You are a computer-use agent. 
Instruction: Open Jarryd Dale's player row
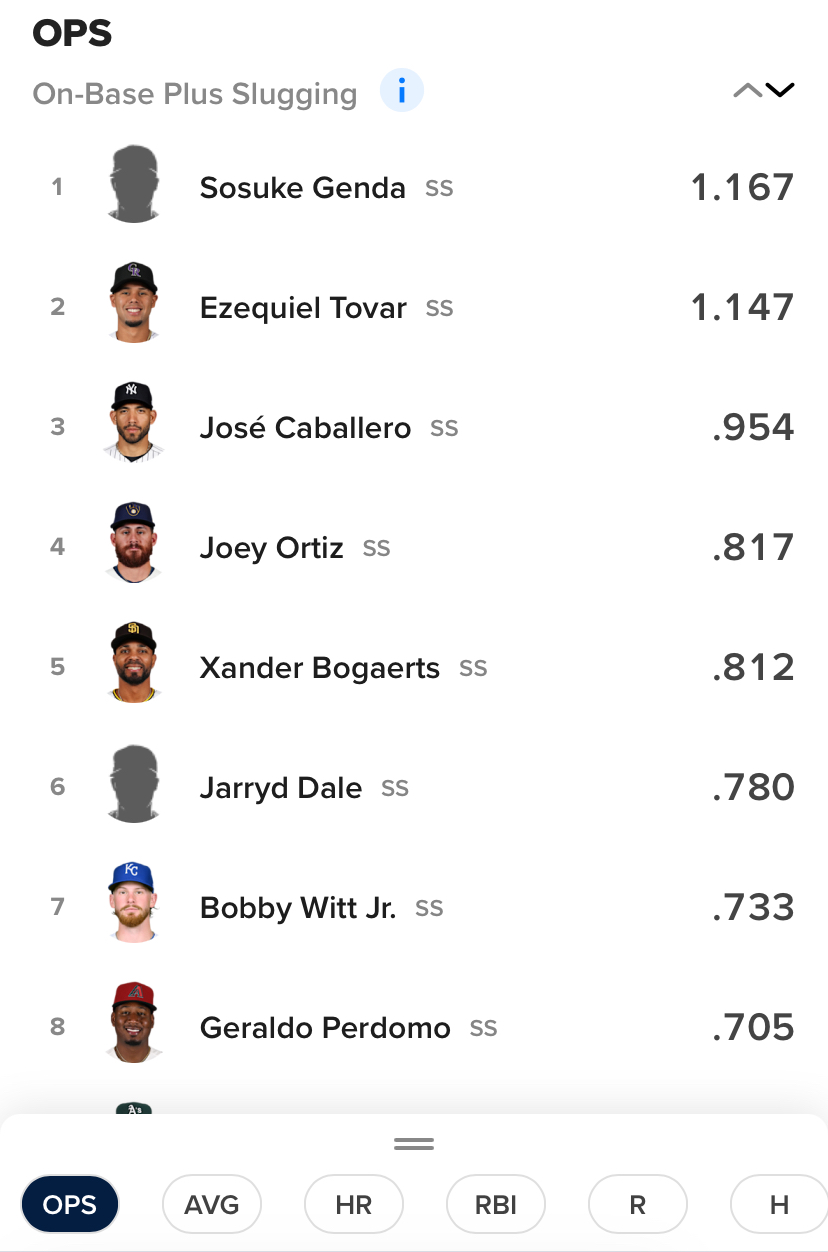pos(280,788)
